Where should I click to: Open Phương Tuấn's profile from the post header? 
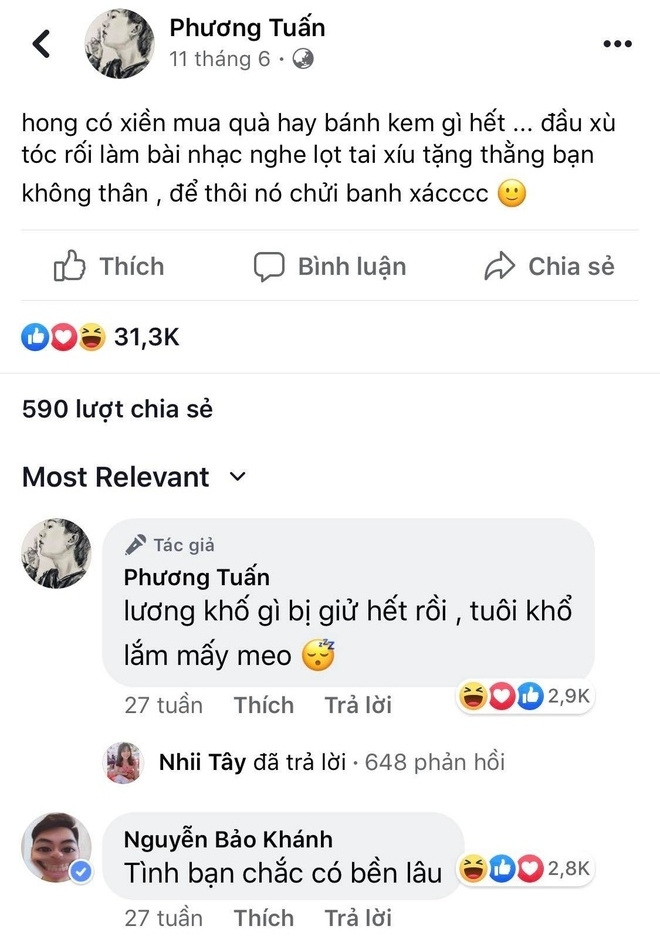(x=247, y=27)
